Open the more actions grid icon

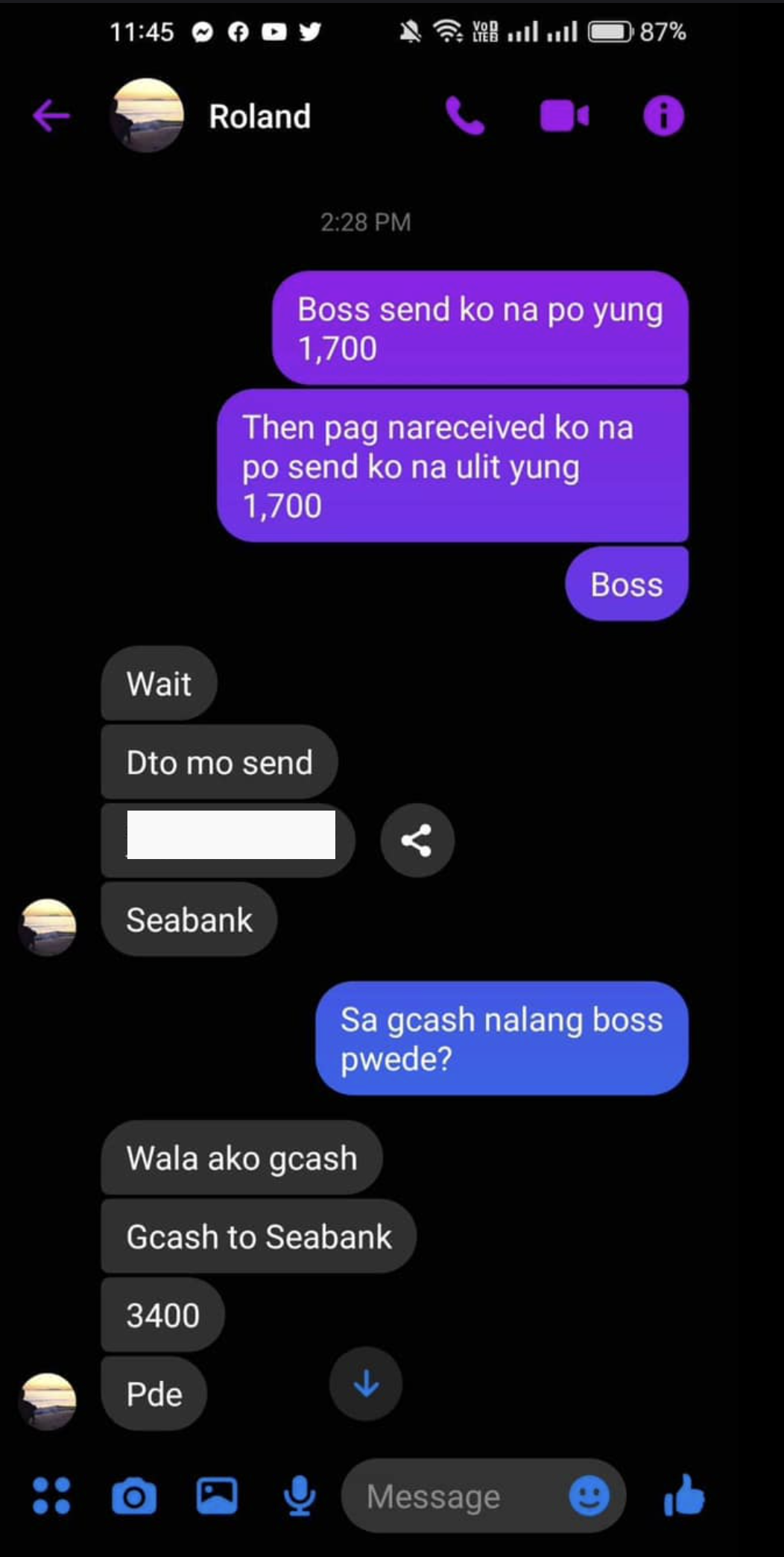point(51,1496)
